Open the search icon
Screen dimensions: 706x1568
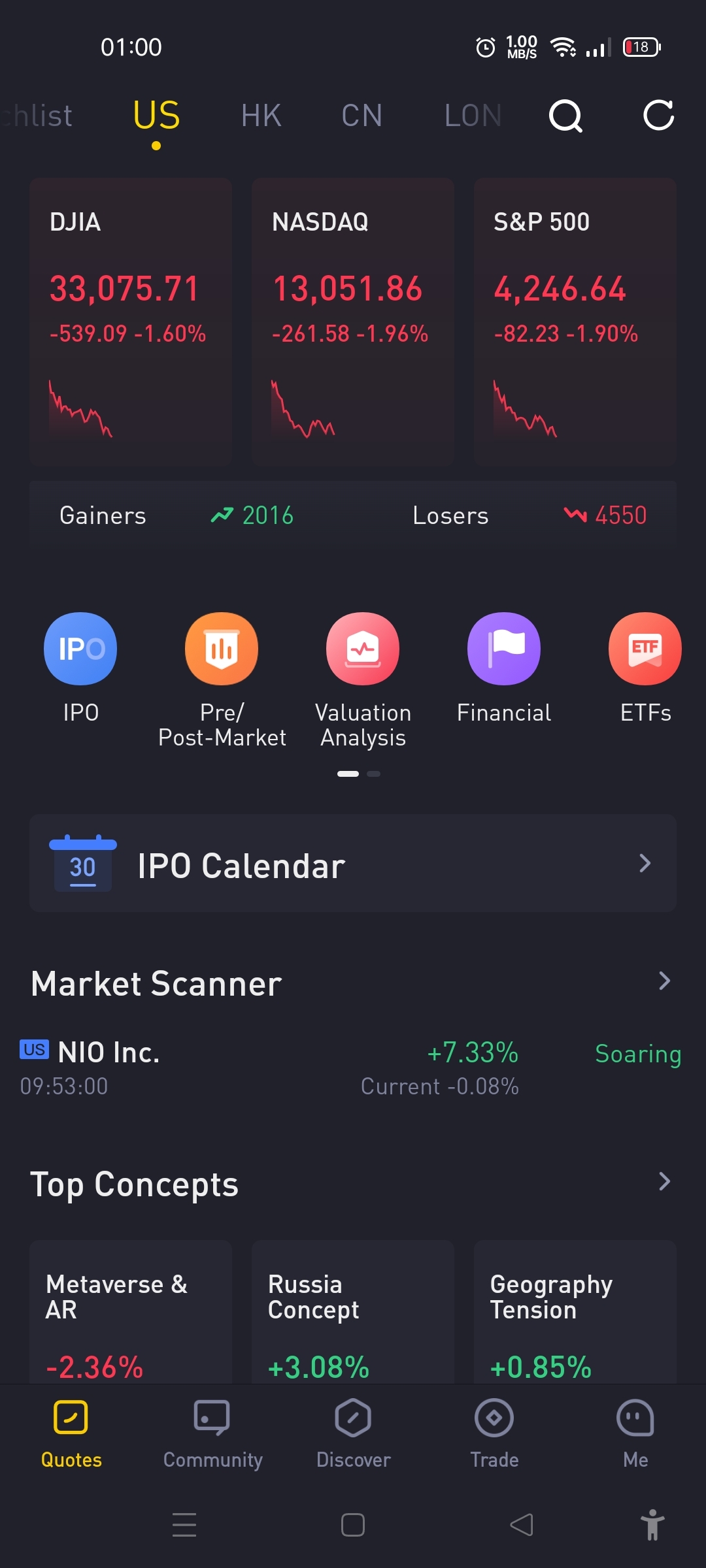pyautogui.click(x=565, y=116)
